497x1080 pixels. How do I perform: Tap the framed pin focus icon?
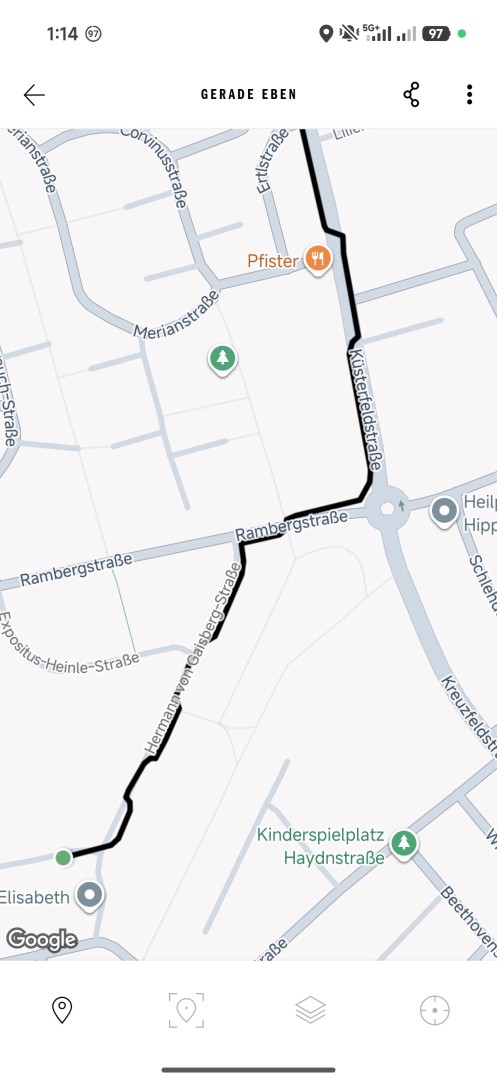tap(187, 1010)
